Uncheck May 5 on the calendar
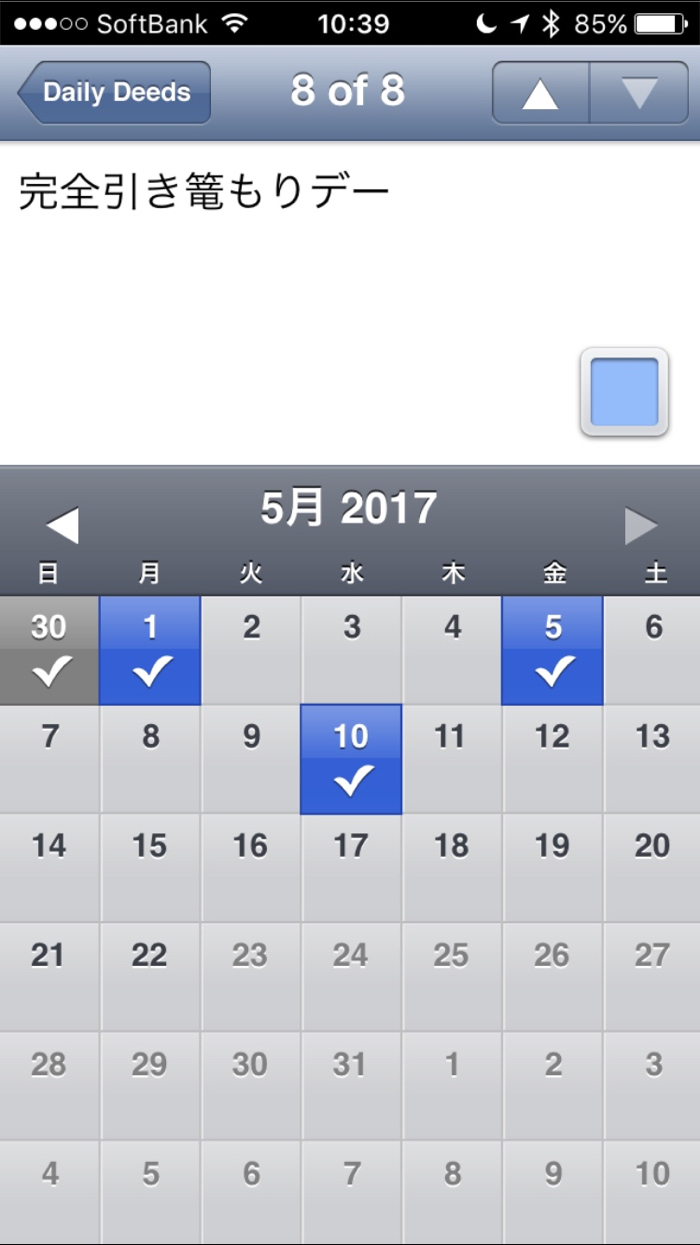Screen dimensions: 700x1245 pyautogui.click(x=553, y=651)
